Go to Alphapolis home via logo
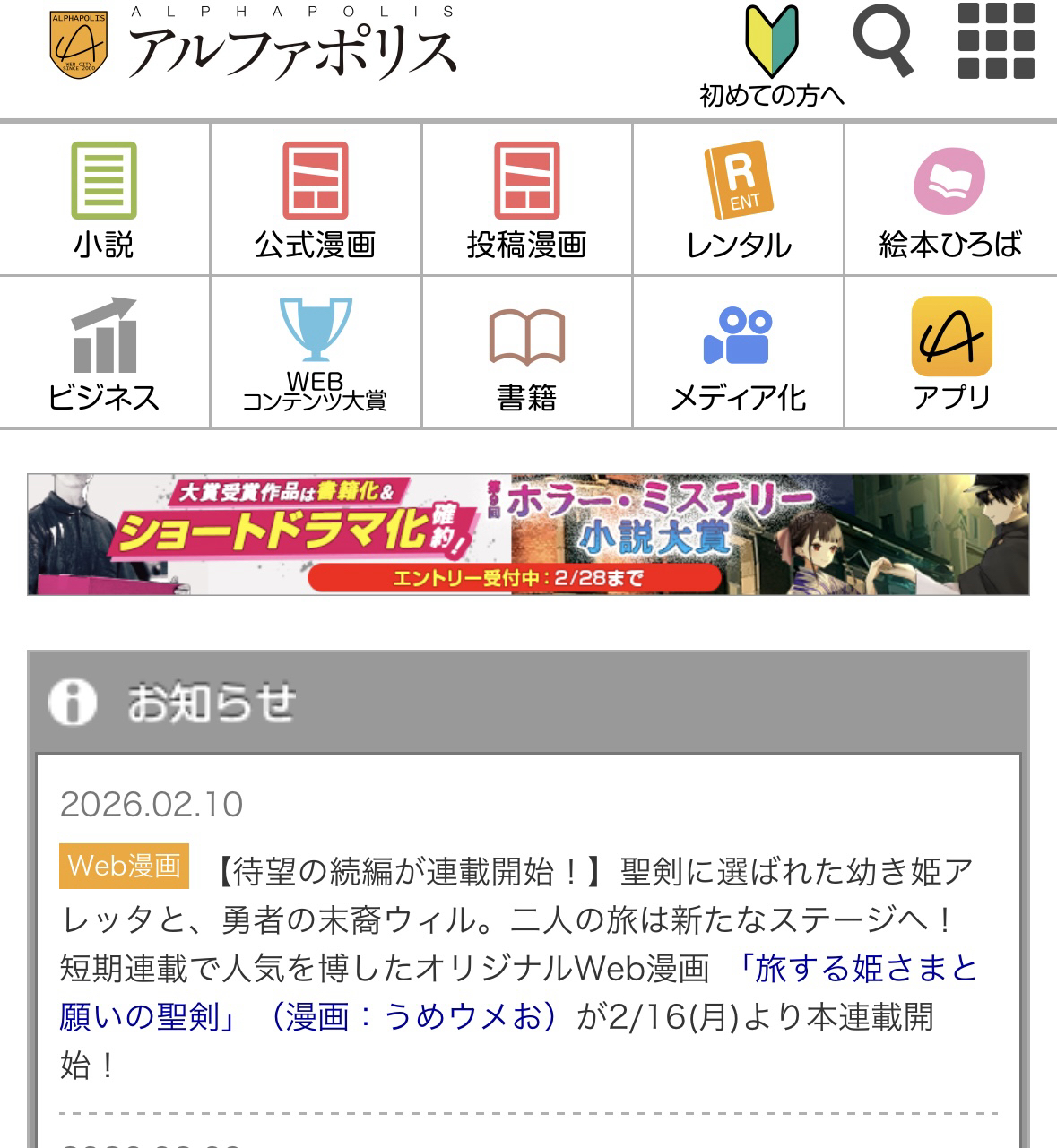The image size is (1057, 1148). pyautogui.click(x=253, y=45)
